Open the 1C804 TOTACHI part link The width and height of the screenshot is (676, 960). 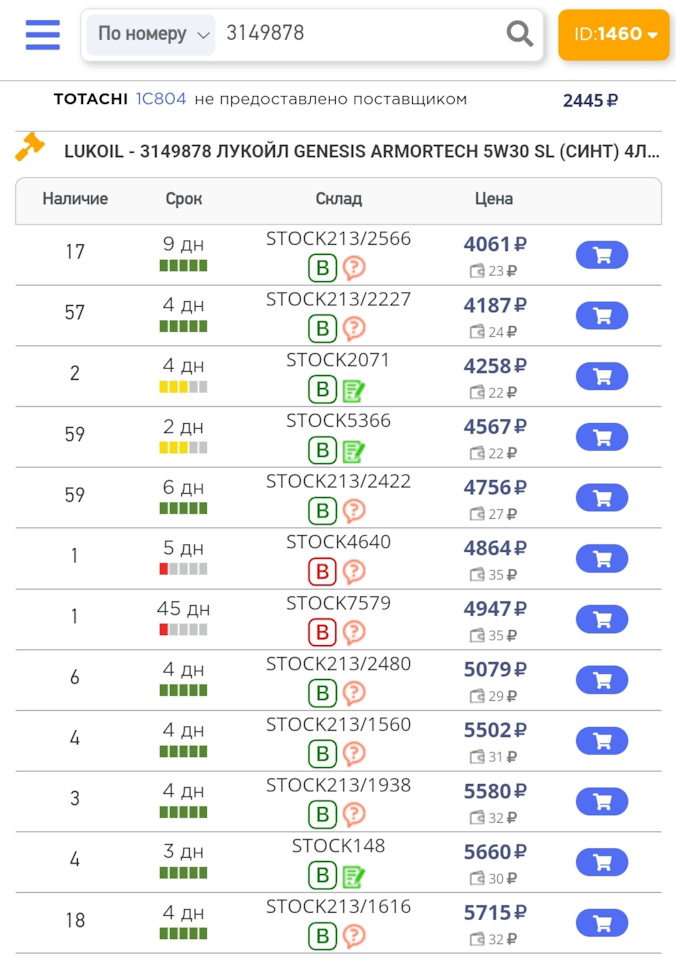tap(161, 99)
